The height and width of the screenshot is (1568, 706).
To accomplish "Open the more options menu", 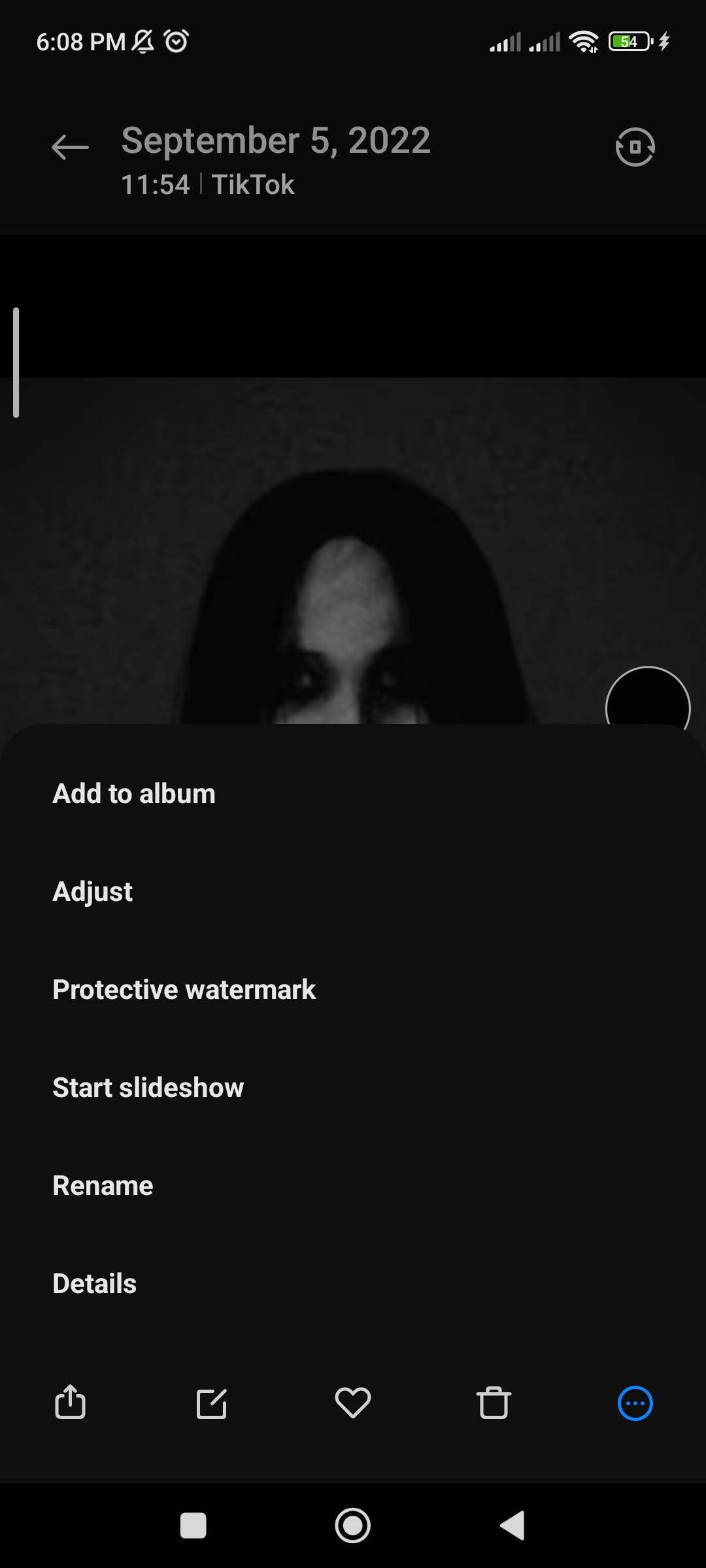I will point(635,1402).
